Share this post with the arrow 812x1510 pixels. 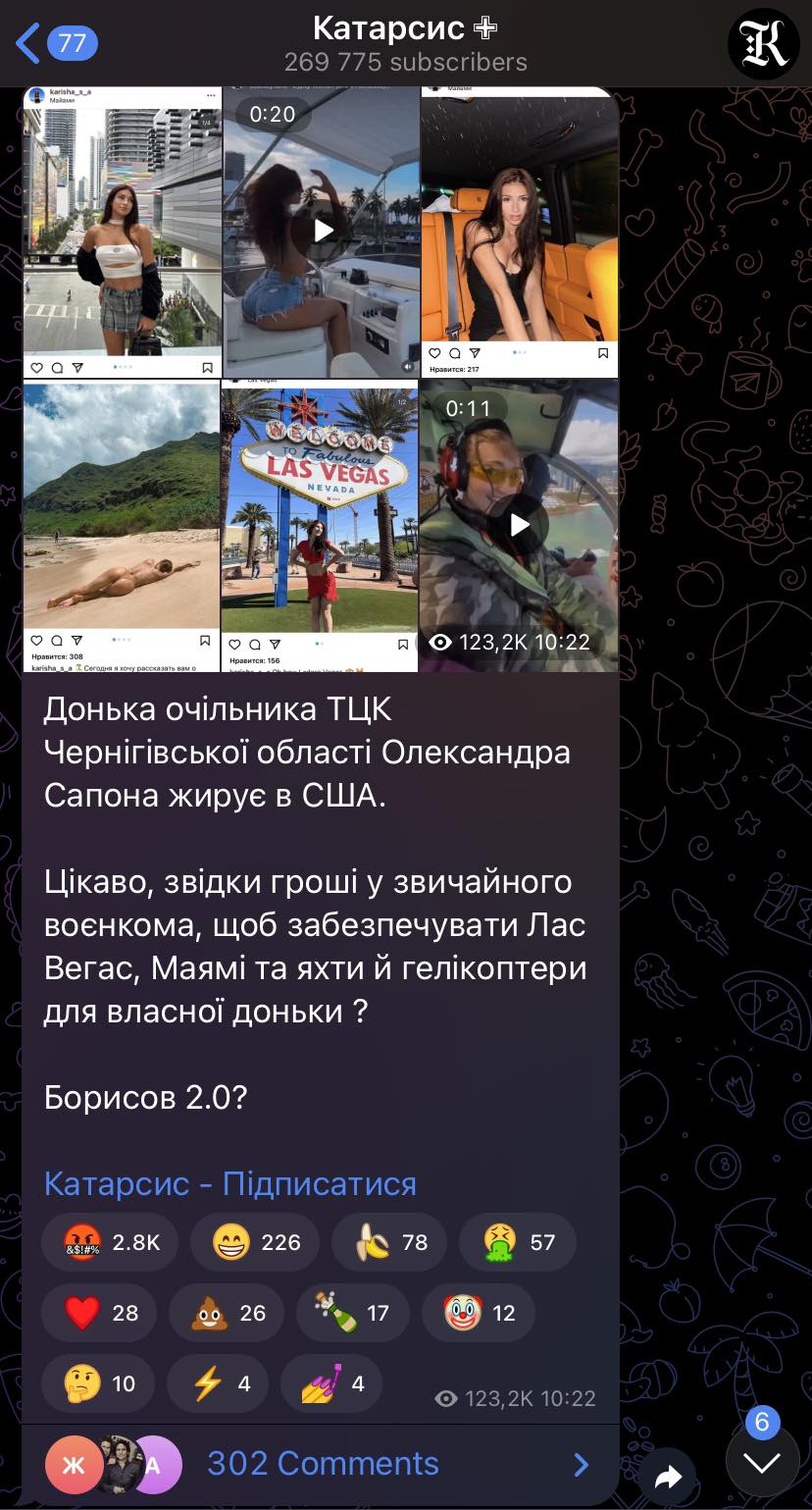[668, 1478]
